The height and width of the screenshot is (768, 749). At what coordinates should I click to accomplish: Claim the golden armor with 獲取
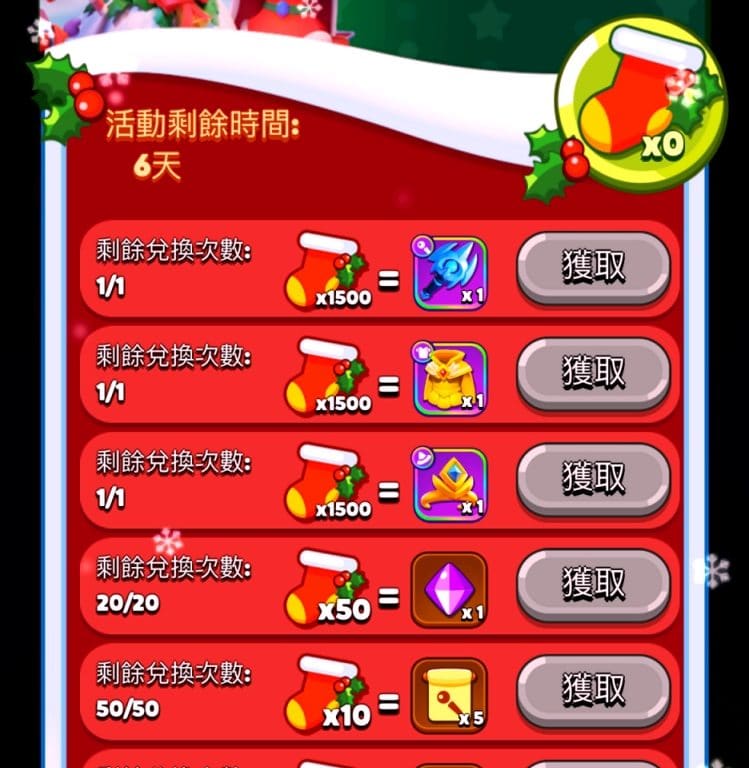click(x=593, y=374)
